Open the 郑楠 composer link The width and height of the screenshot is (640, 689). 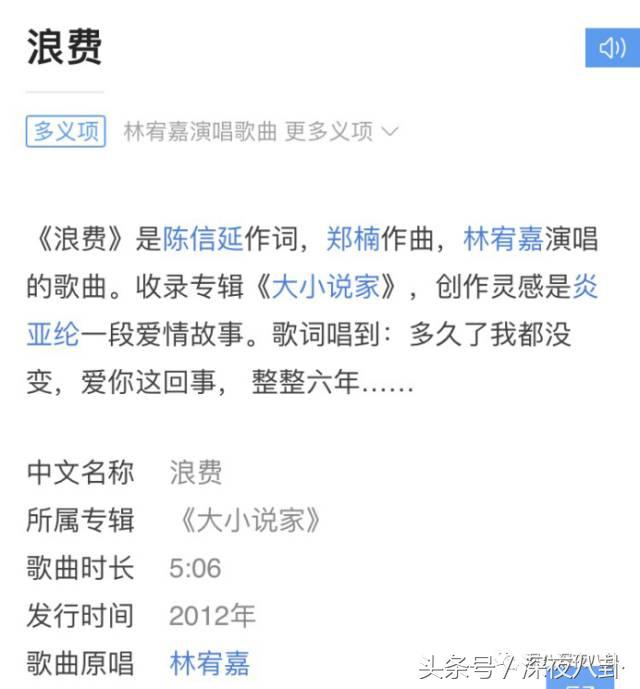click(353, 239)
